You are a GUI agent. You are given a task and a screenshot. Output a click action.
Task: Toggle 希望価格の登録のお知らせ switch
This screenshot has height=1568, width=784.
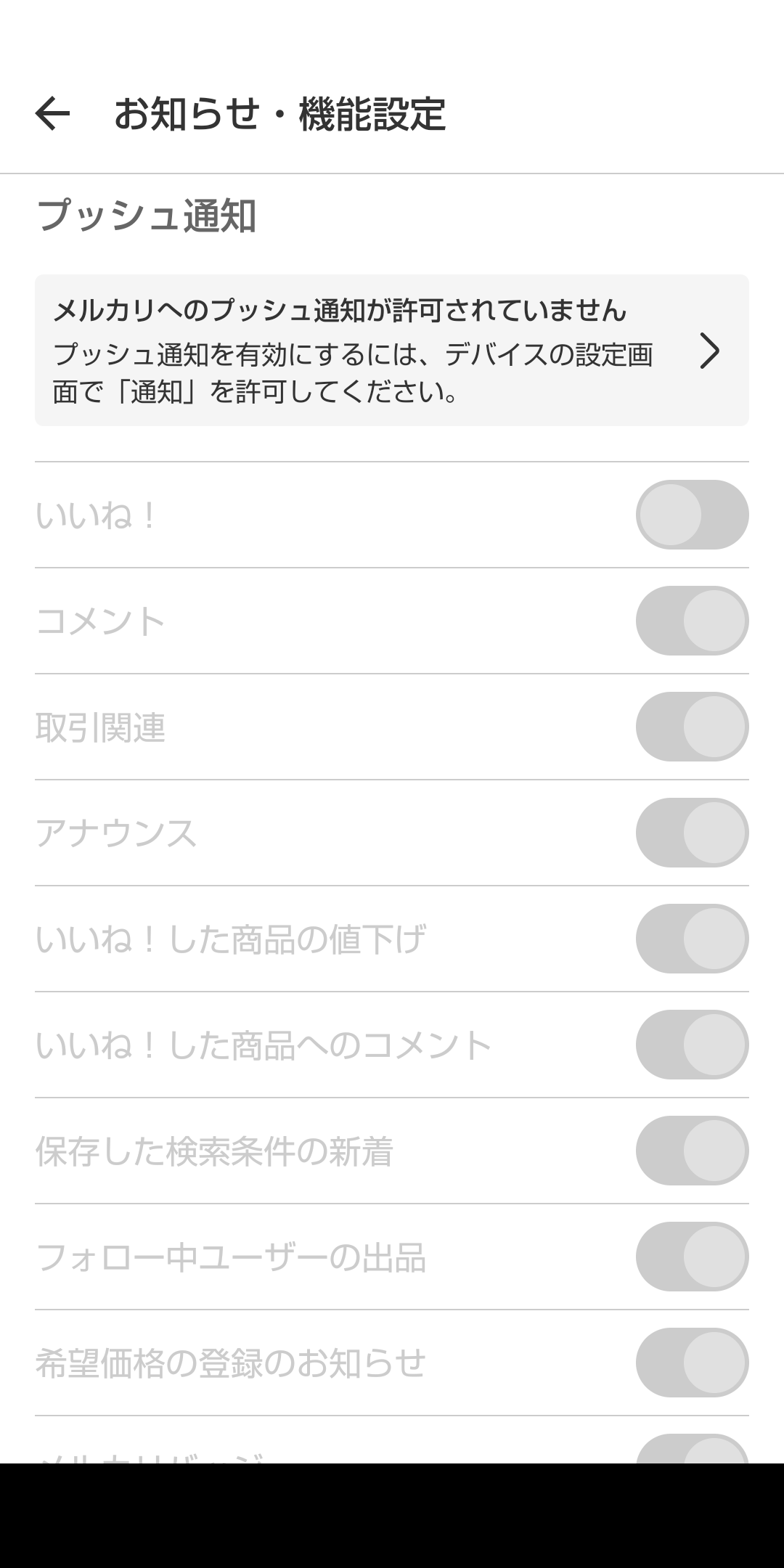click(x=693, y=1363)
